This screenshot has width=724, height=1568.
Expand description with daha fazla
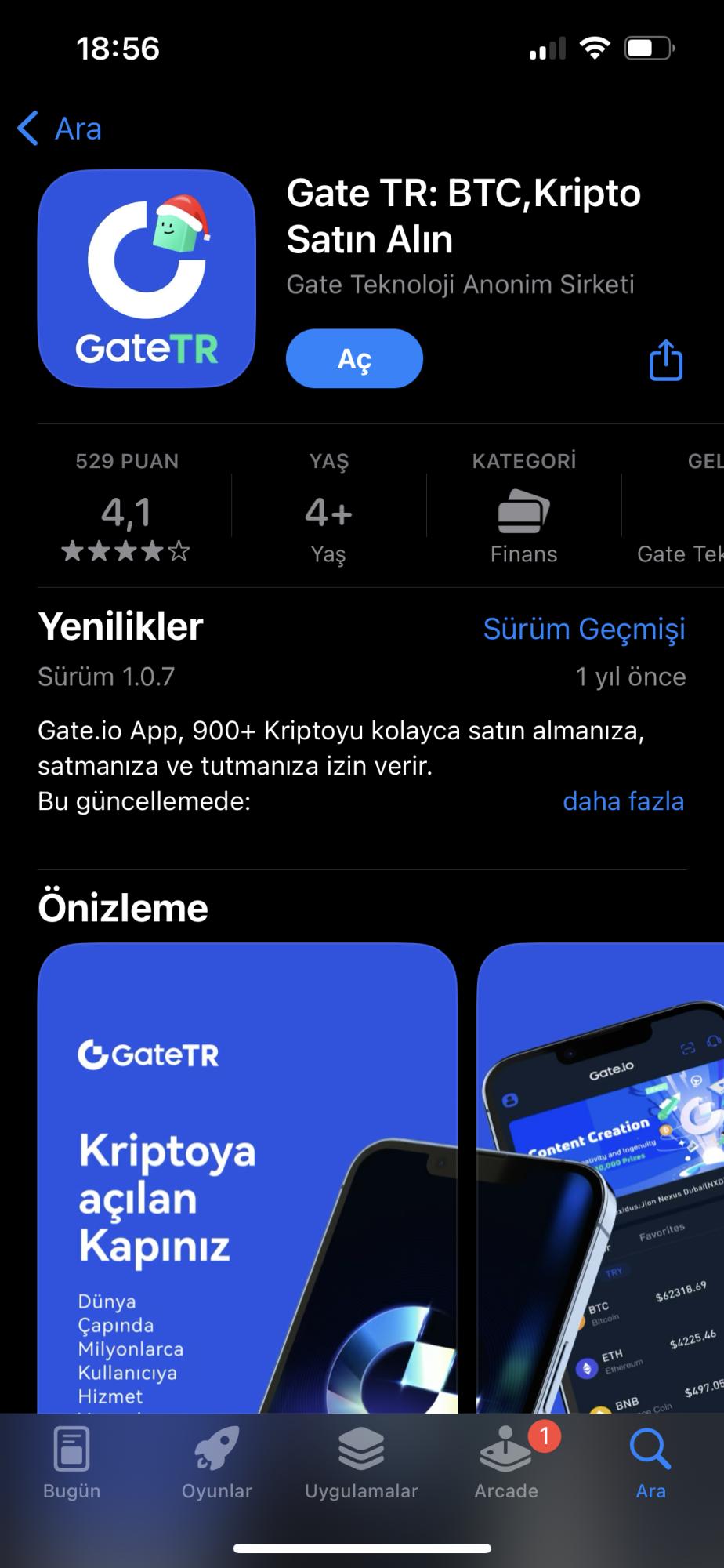coord(623,801)
